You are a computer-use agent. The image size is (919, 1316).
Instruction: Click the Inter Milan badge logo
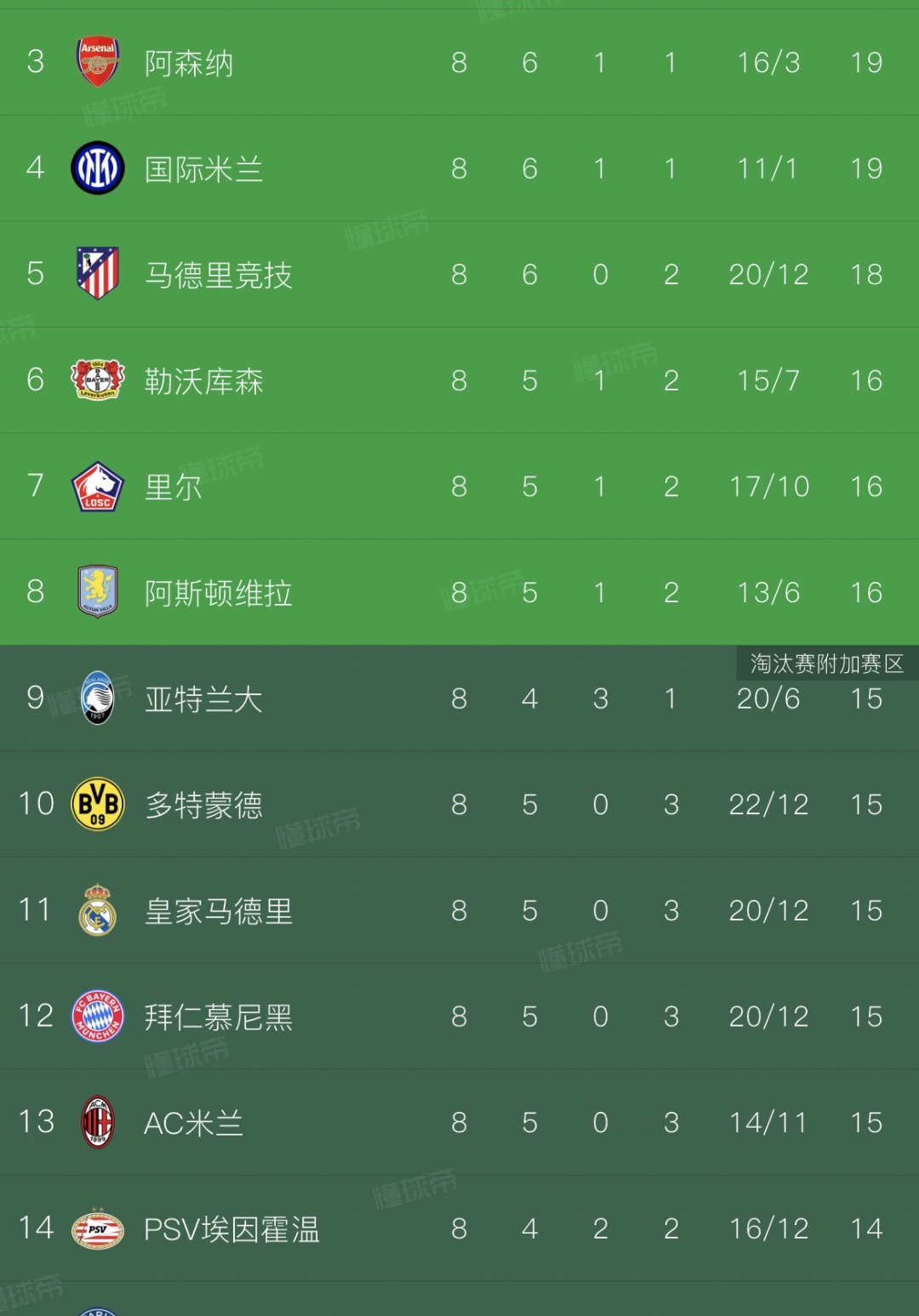pyautogui.click(x=98, y=168)
